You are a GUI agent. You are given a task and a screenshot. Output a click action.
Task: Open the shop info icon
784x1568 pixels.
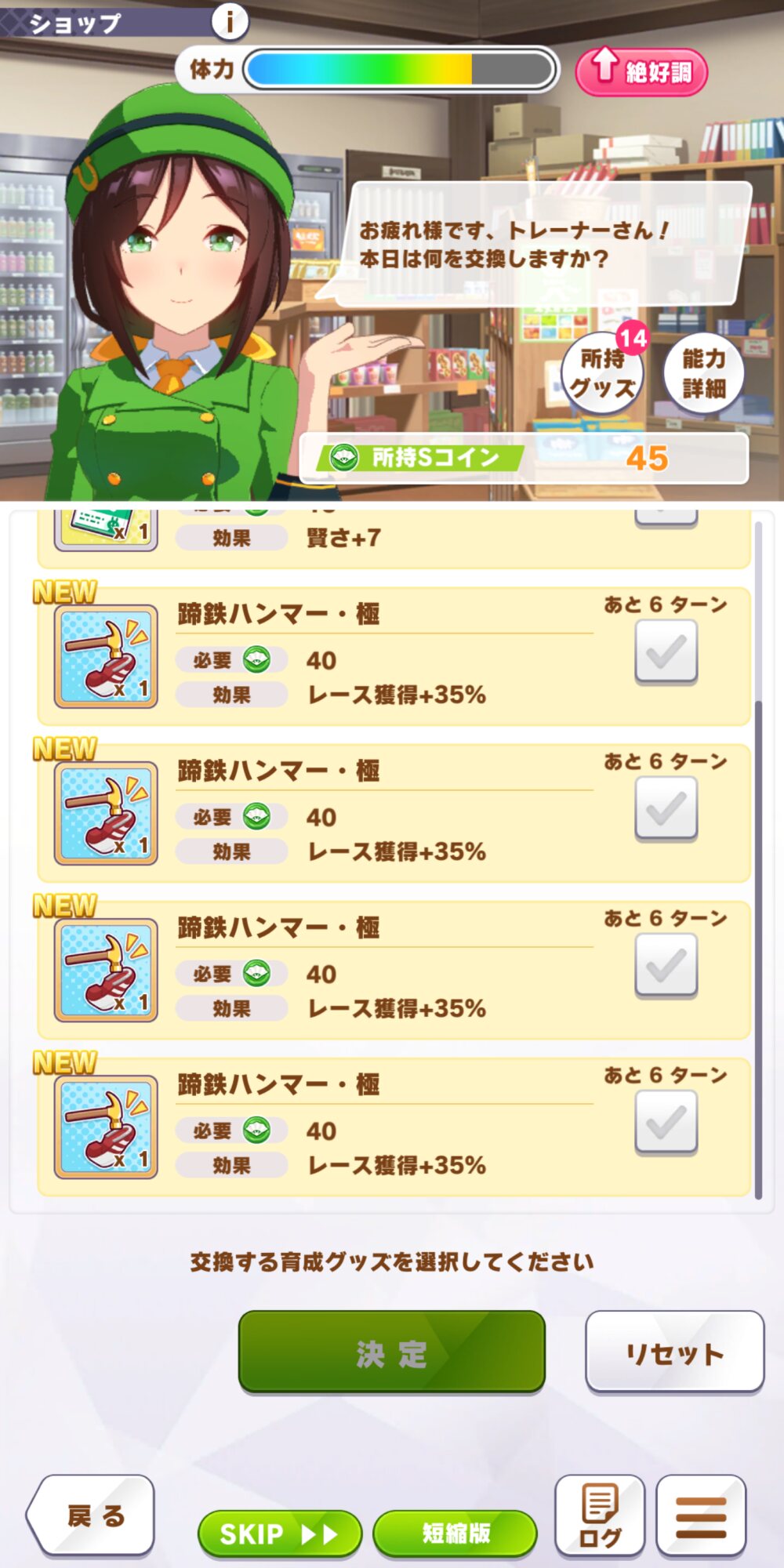click(x=230, y=21)
